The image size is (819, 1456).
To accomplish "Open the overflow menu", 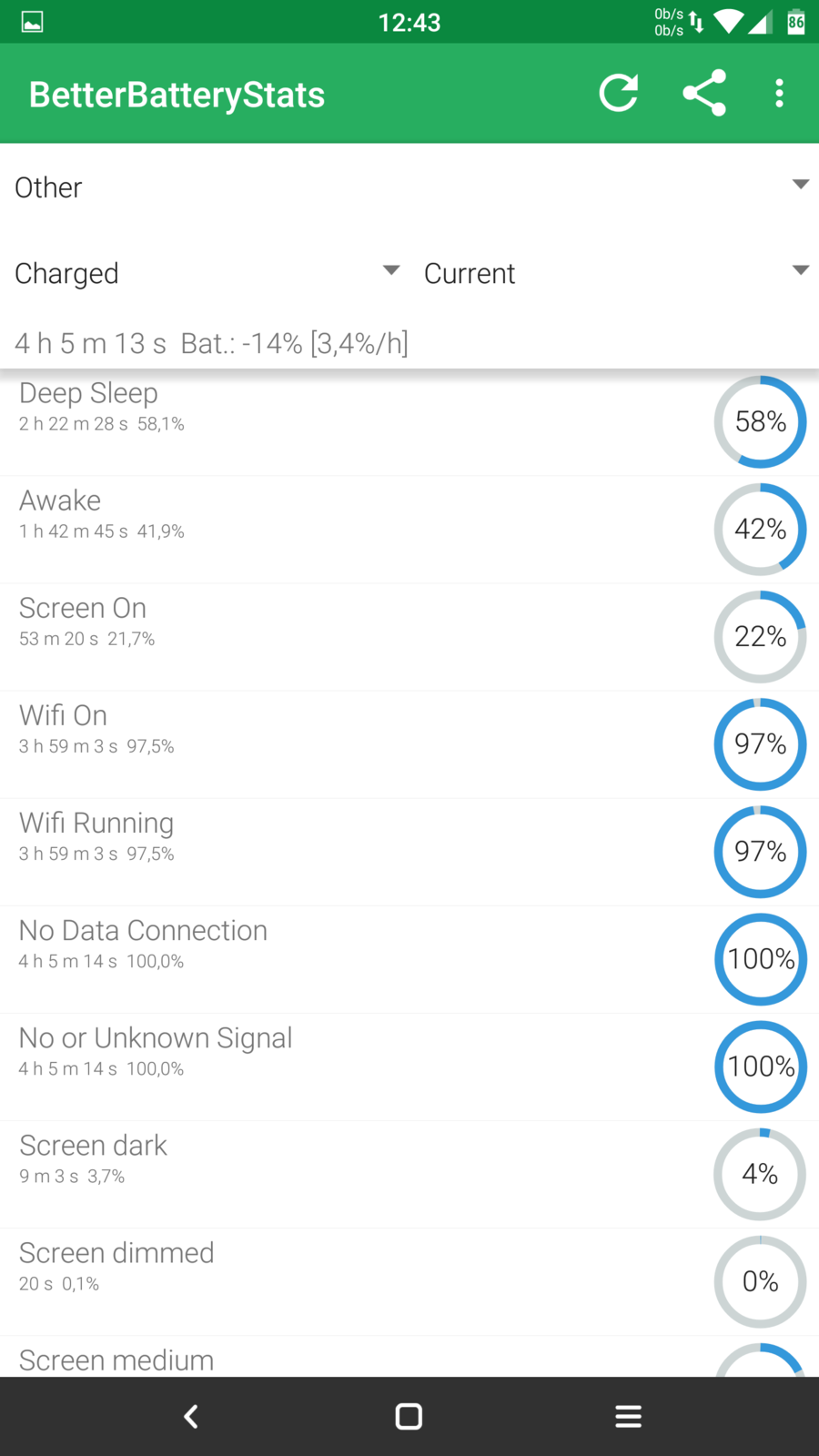I will [x=779, y=94].
